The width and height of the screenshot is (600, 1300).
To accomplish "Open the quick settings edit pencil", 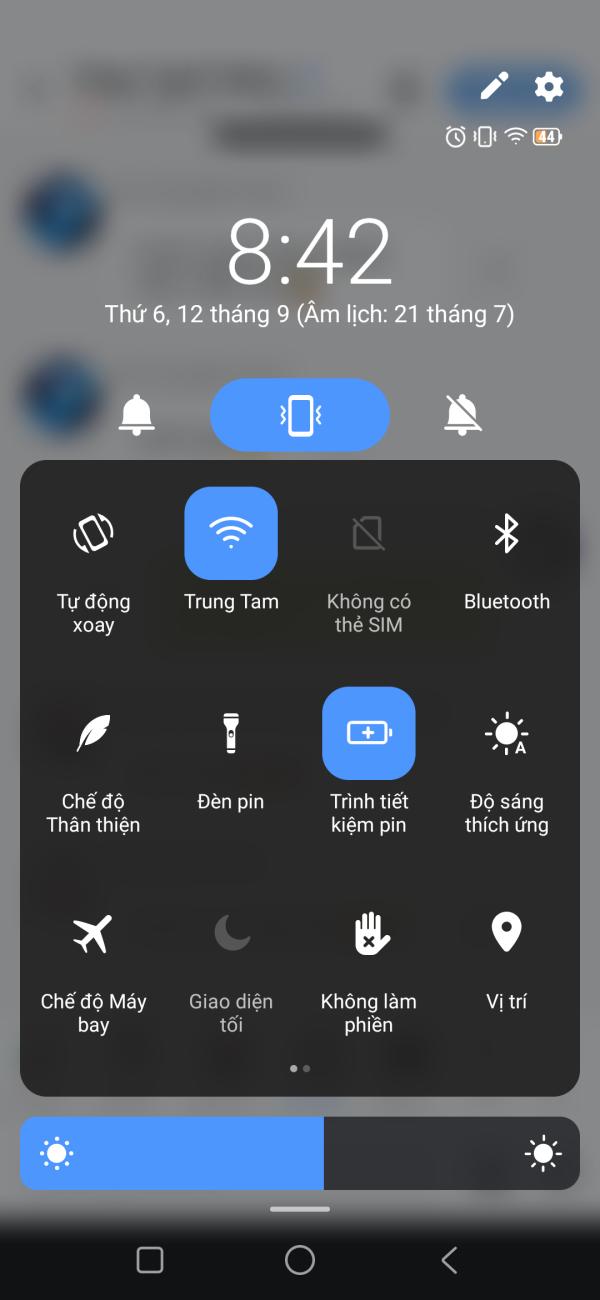I will (x=494, y=86).
